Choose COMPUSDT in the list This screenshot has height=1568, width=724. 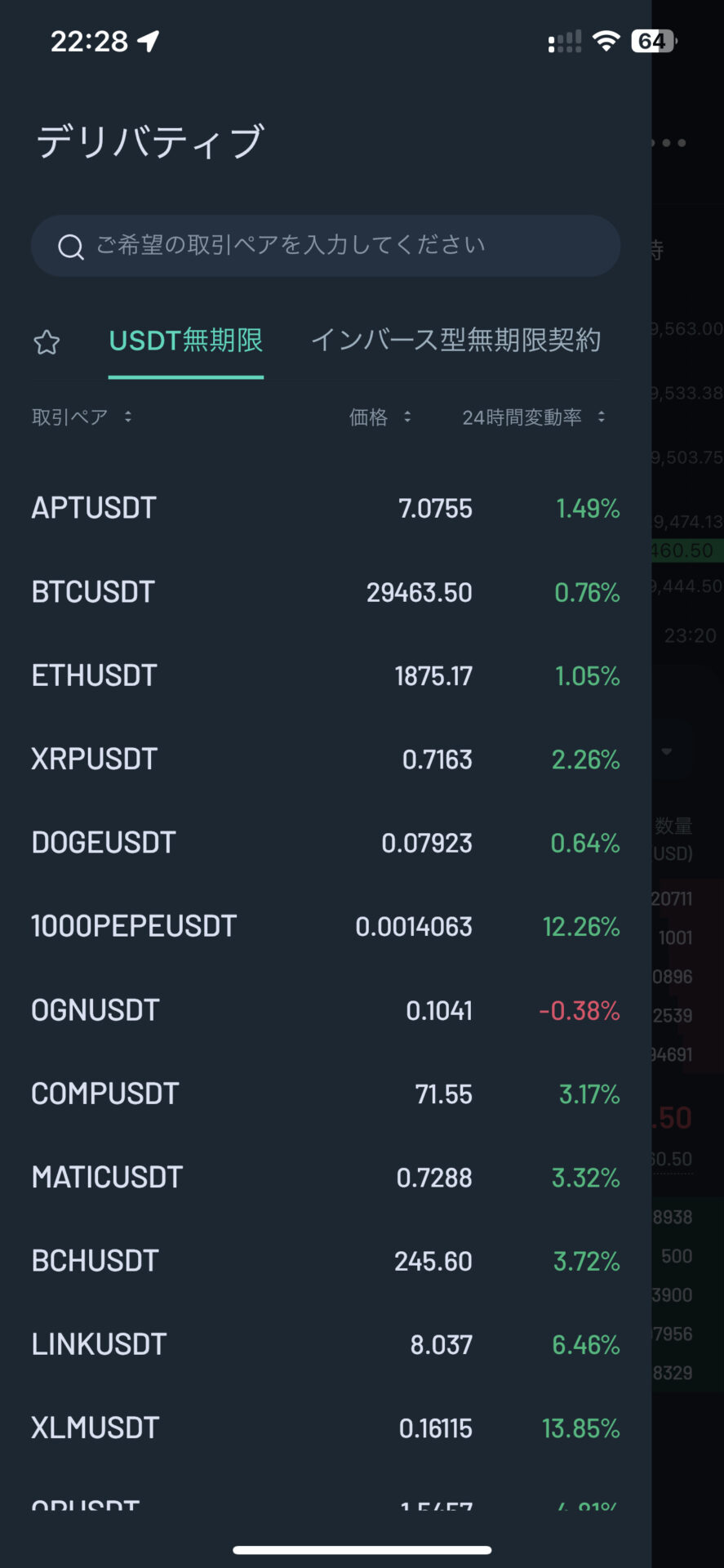click(x=326, y=1094)
